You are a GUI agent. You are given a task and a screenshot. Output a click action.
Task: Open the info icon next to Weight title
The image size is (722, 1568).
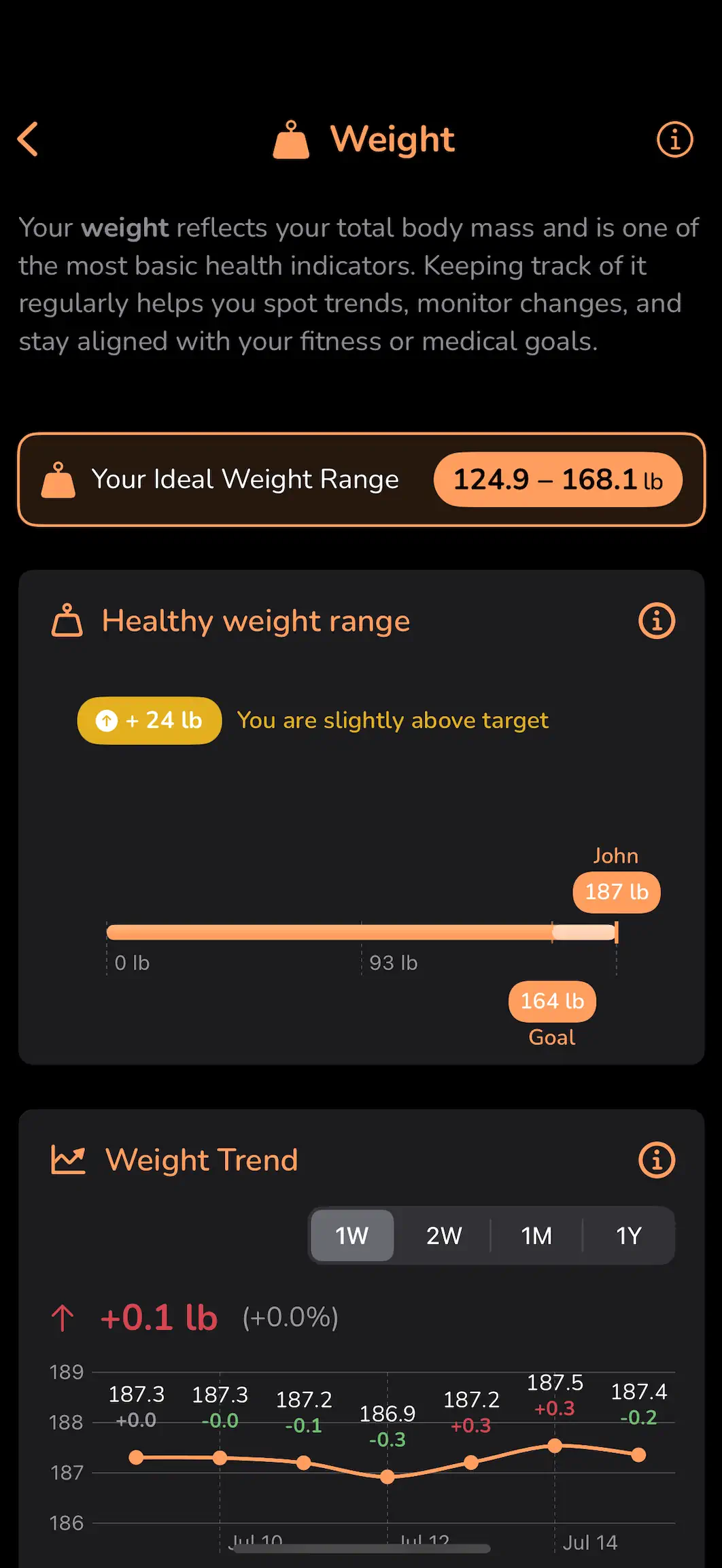coord(674,139)
